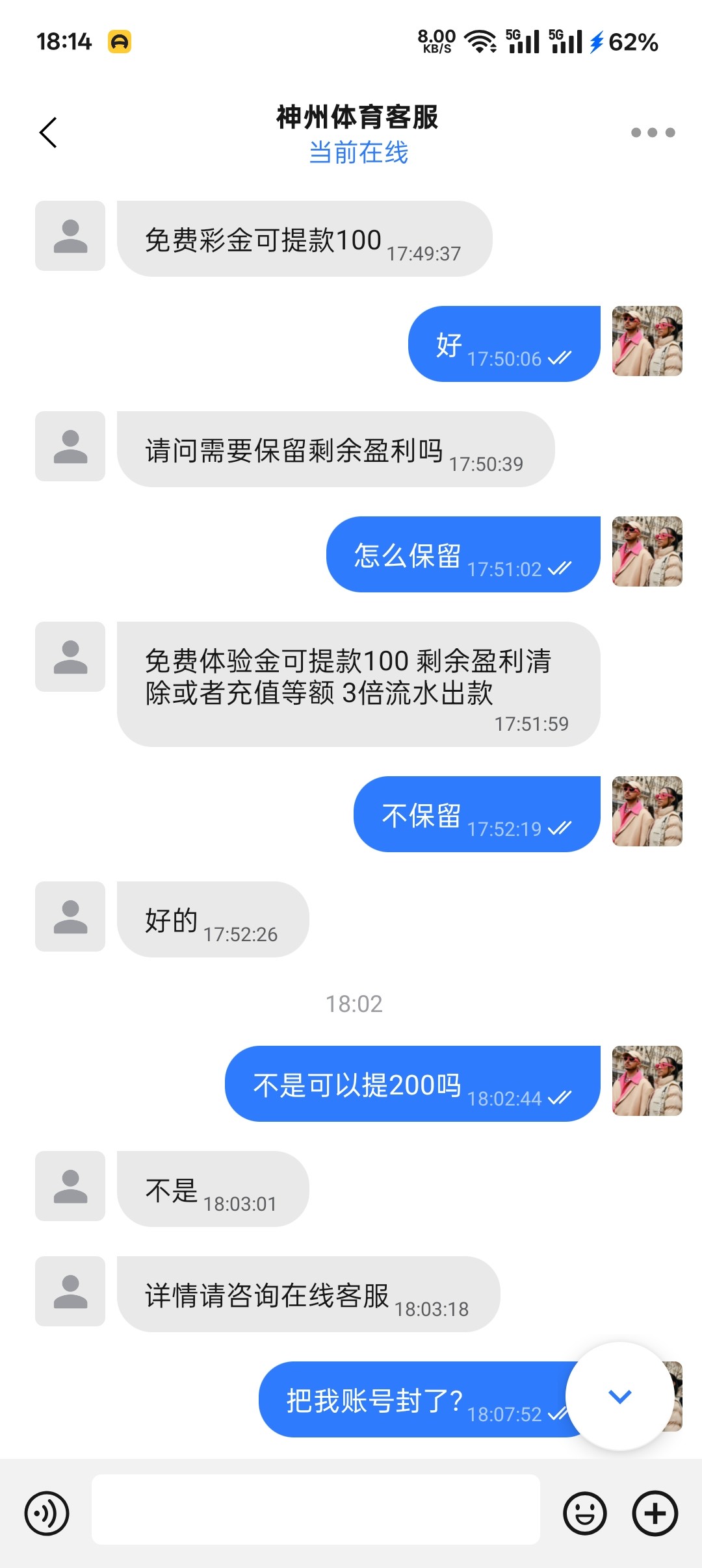
Task: Go back from the chat screen
Action: point(49,133)
